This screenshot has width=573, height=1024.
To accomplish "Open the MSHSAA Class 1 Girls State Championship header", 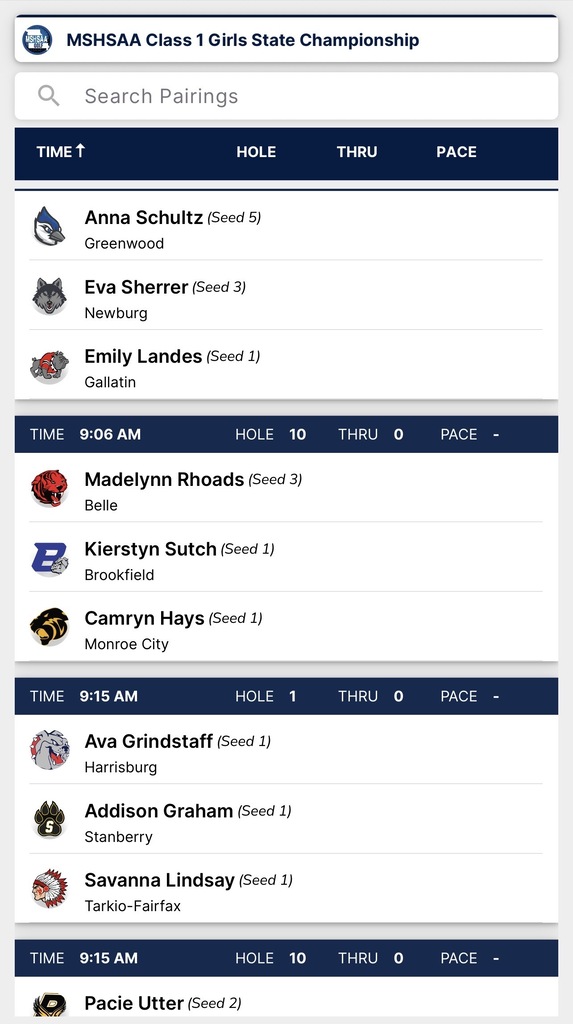I will point(286,39).
